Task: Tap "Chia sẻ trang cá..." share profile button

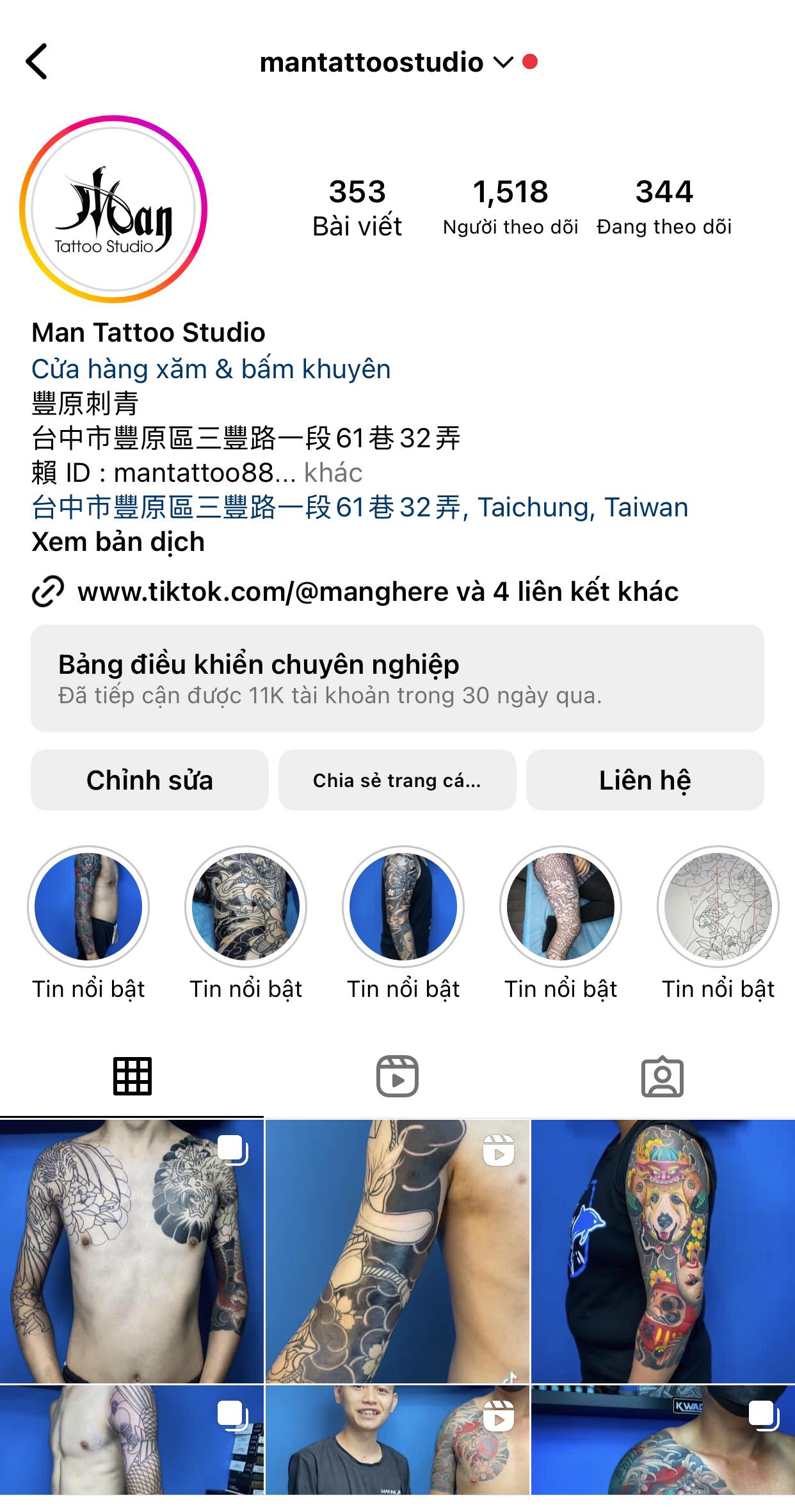Action: coord(397,780)
